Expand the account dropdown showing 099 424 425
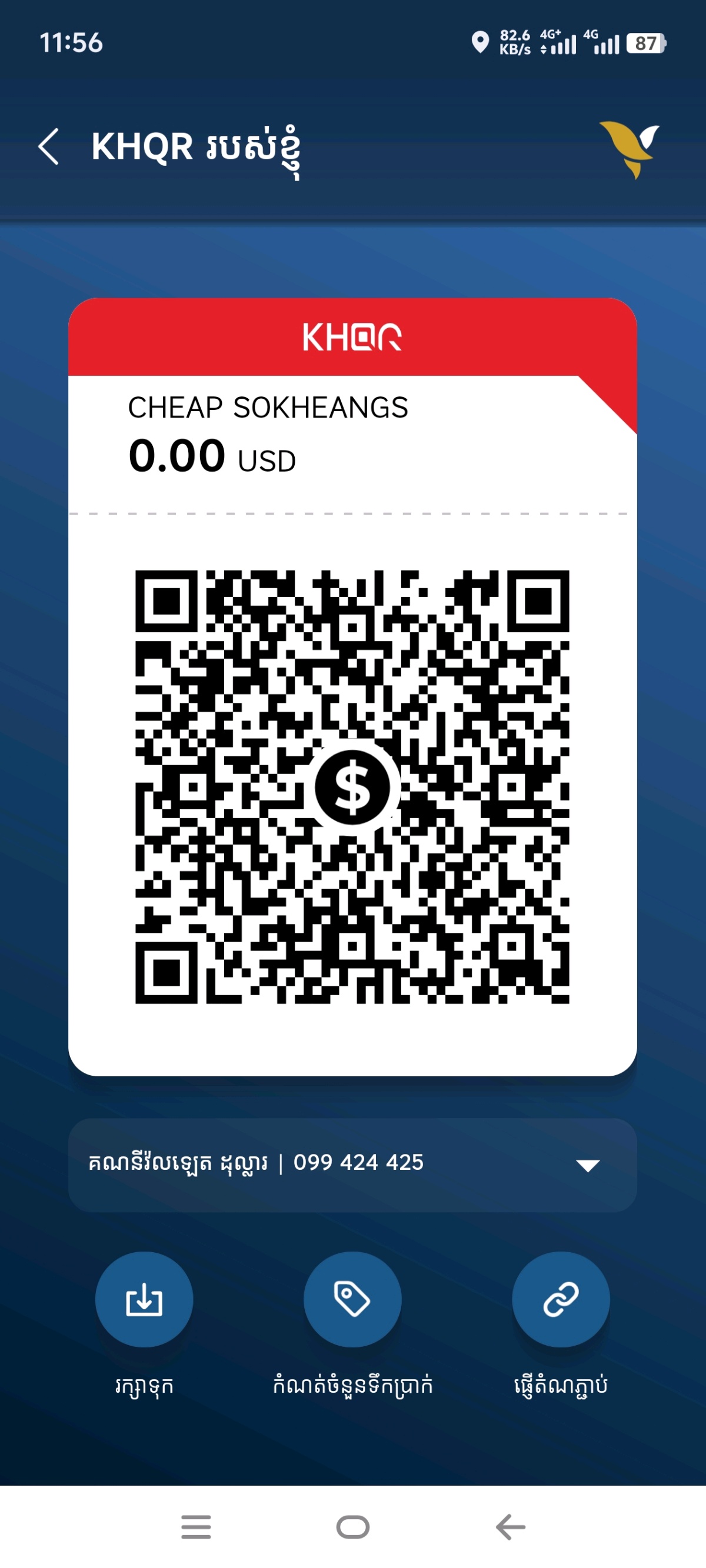The image size is (706, 1568). coord(352,1165)
